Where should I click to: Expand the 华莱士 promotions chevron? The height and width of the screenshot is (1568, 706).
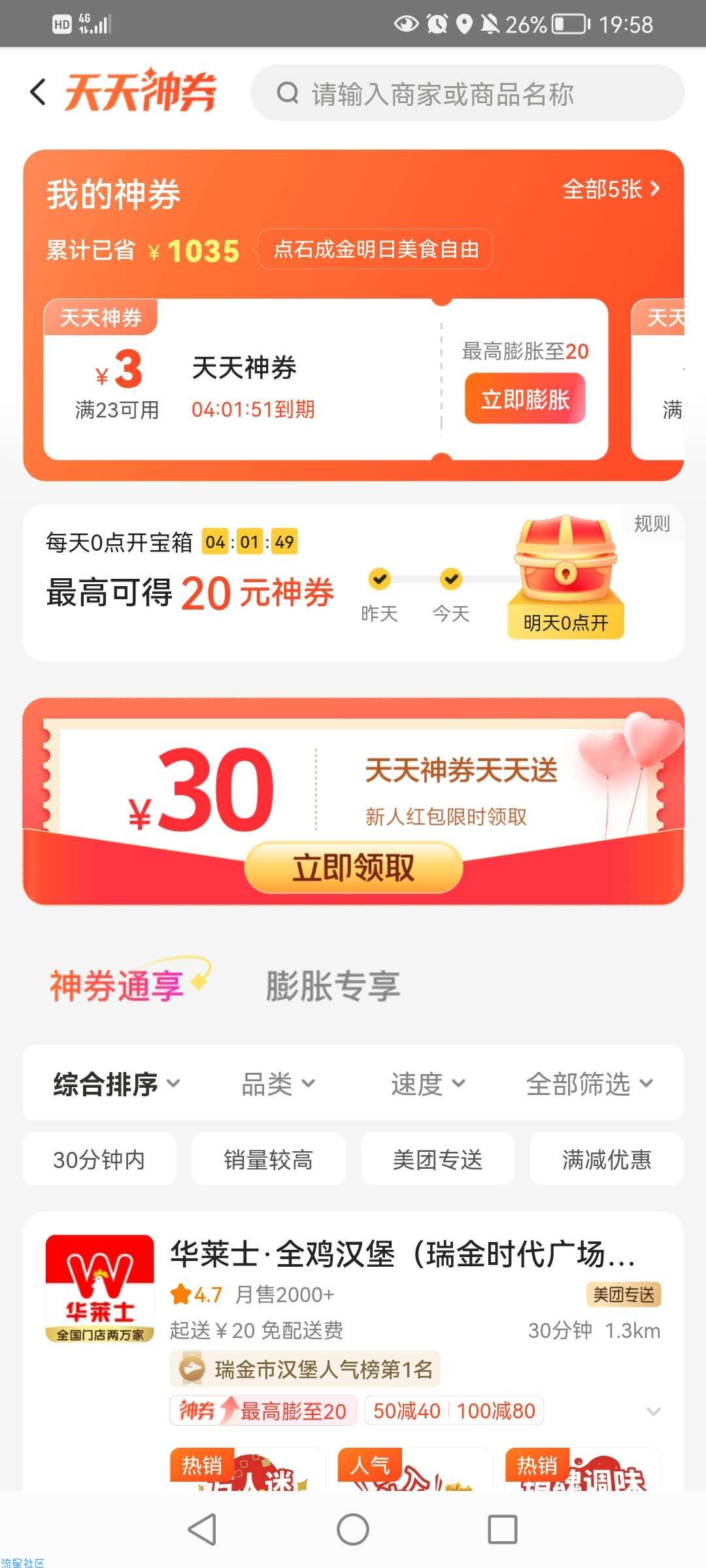click(653, 1411)
